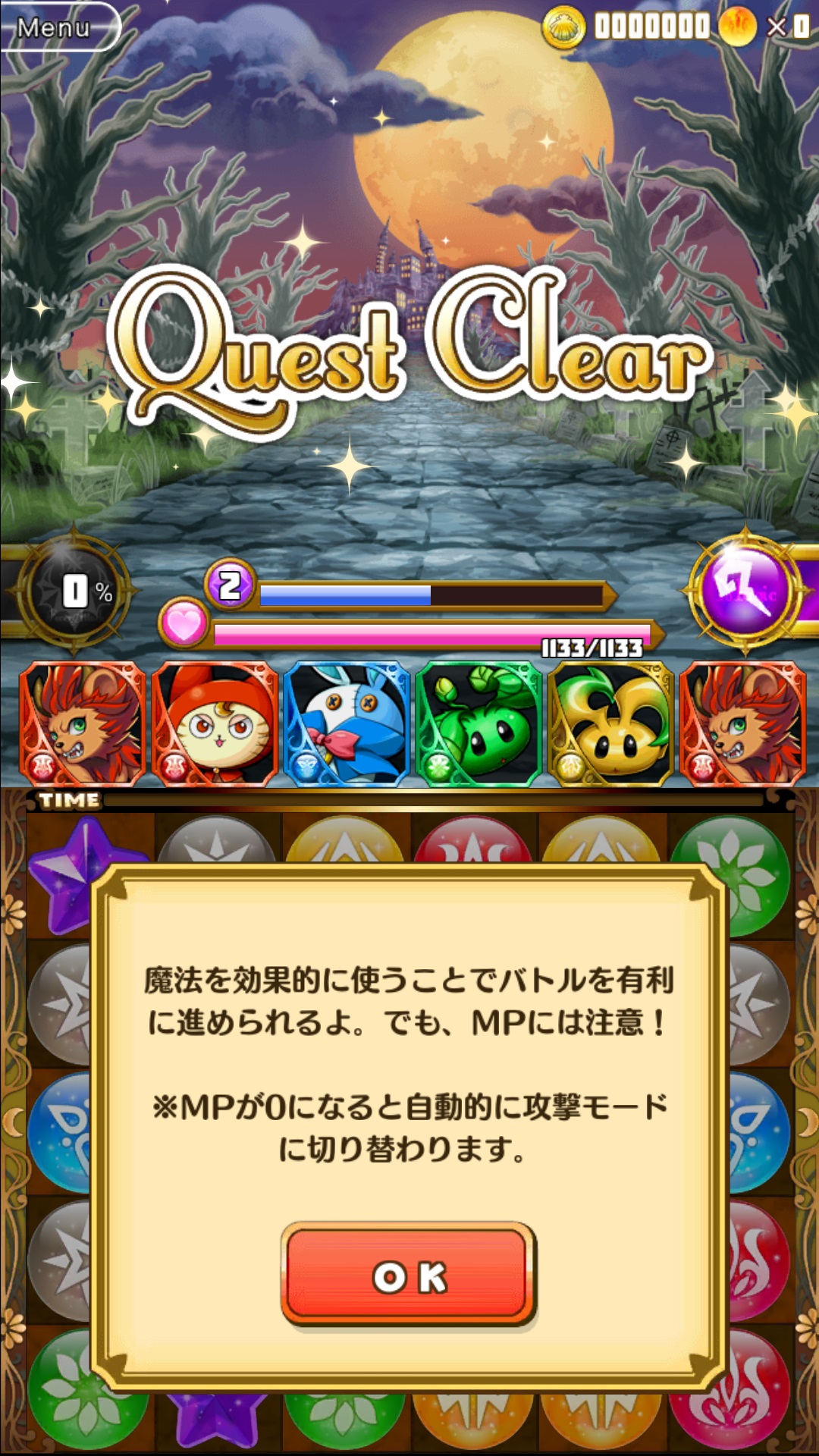Select the green sprout character
Viewport: 819px width, 1456px height.
point(479,723)
